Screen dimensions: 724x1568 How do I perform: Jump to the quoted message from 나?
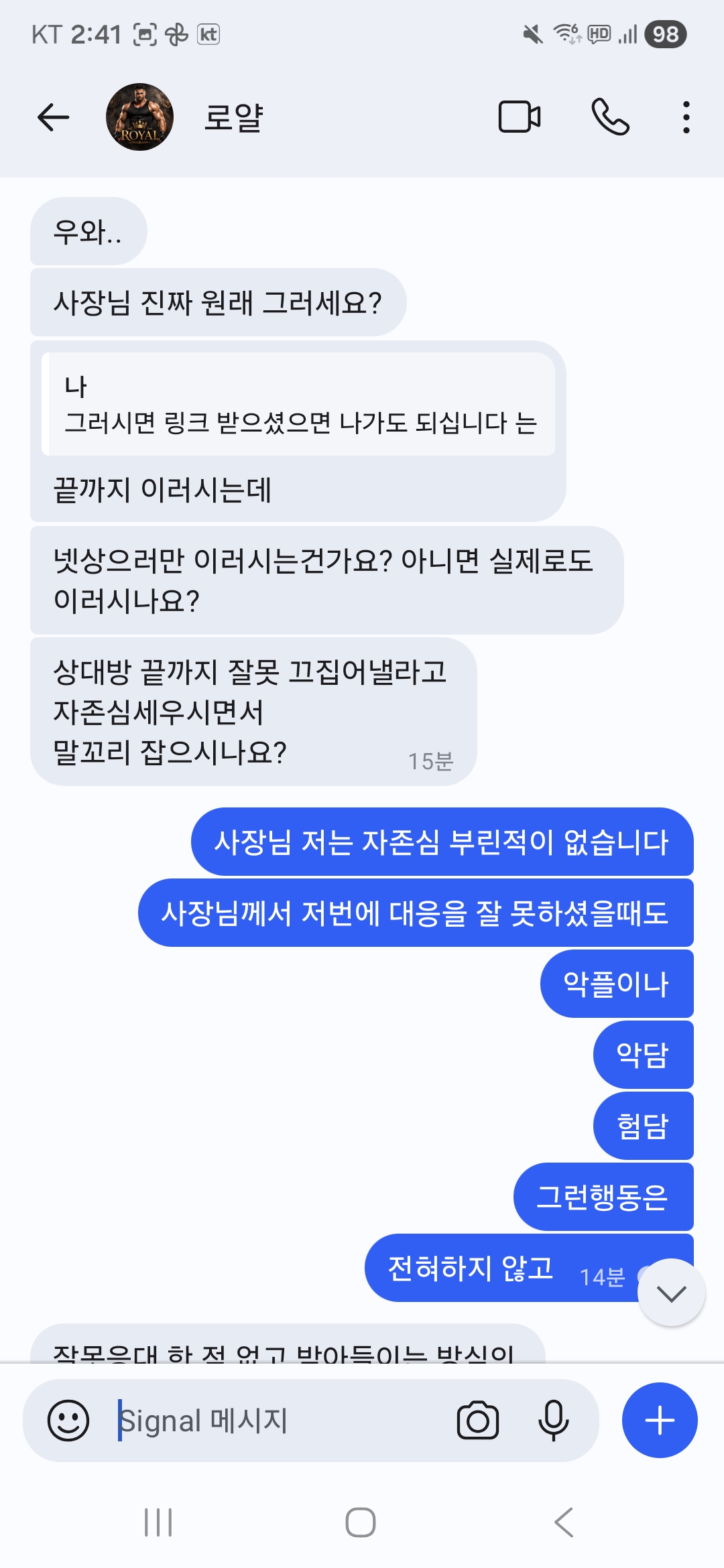[298, 405]
